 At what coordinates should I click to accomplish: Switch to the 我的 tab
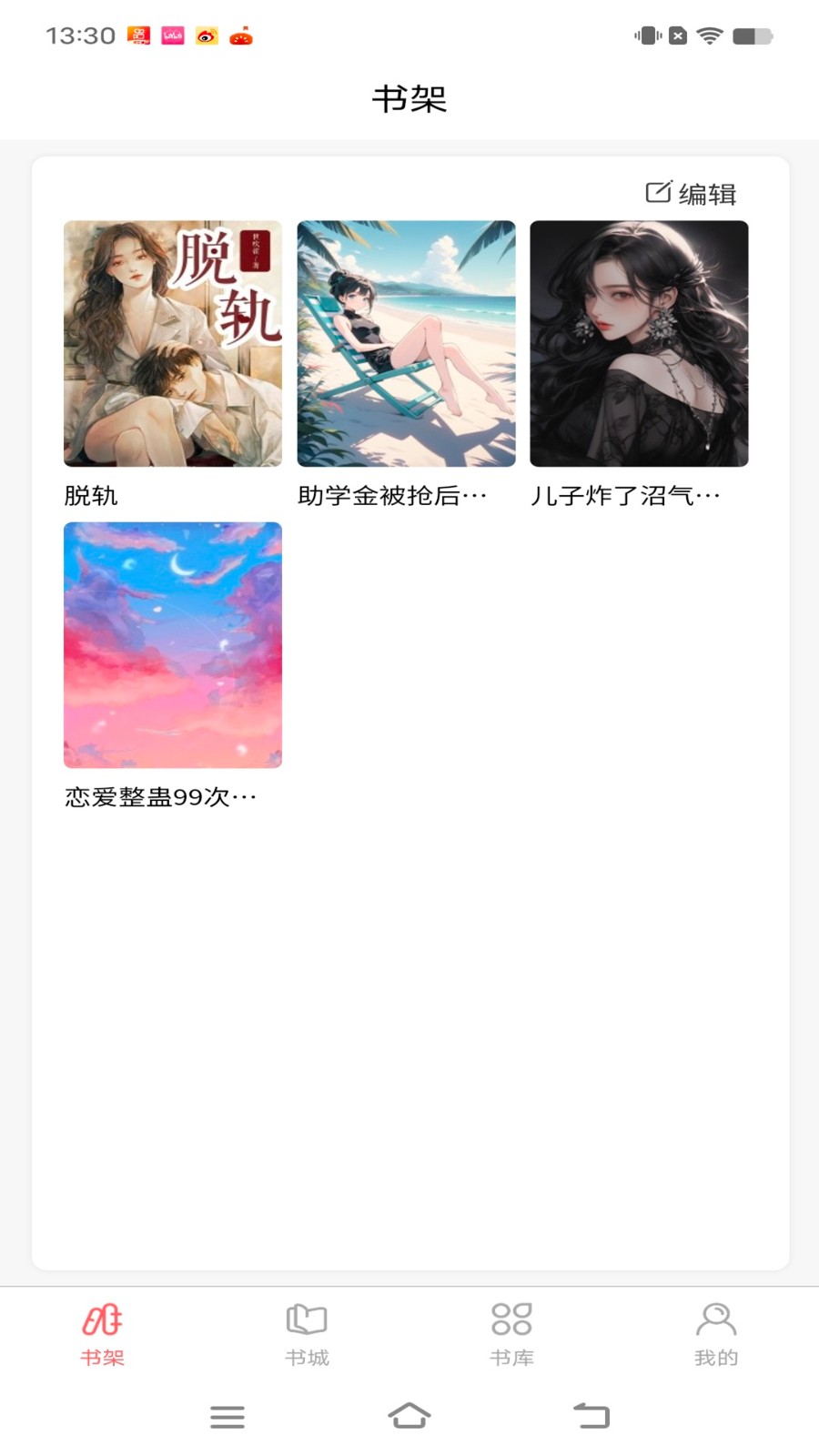point(717,1331)
